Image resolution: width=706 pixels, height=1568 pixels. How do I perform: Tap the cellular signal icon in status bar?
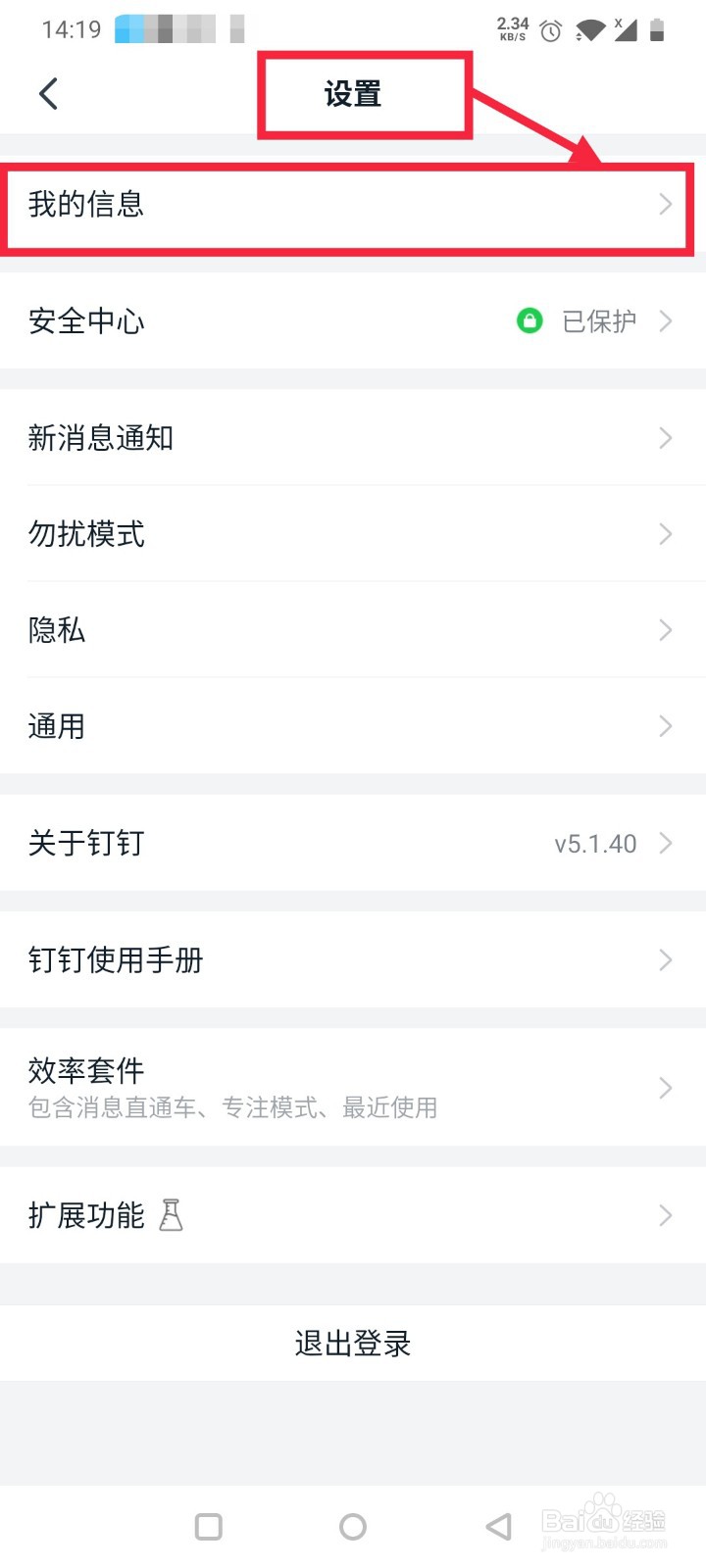pos(625,31)
